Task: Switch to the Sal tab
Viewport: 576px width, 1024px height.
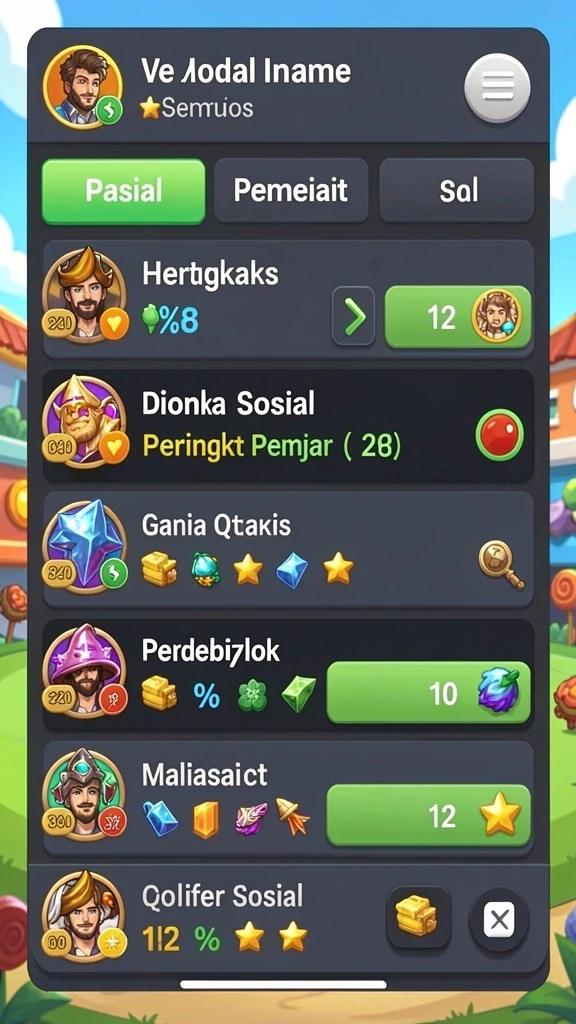Action: 456,191
